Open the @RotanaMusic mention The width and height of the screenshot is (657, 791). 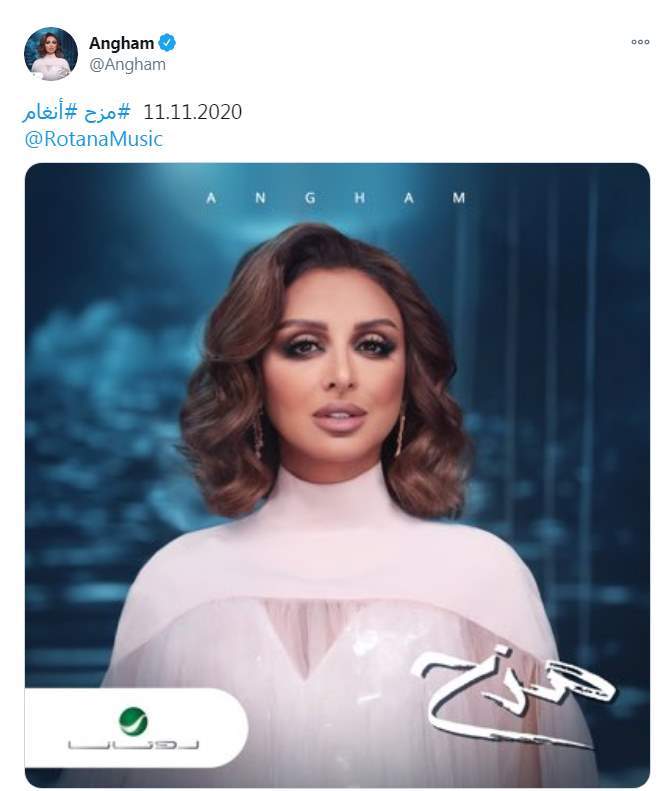pyautogui.click(x=93, y=139)
